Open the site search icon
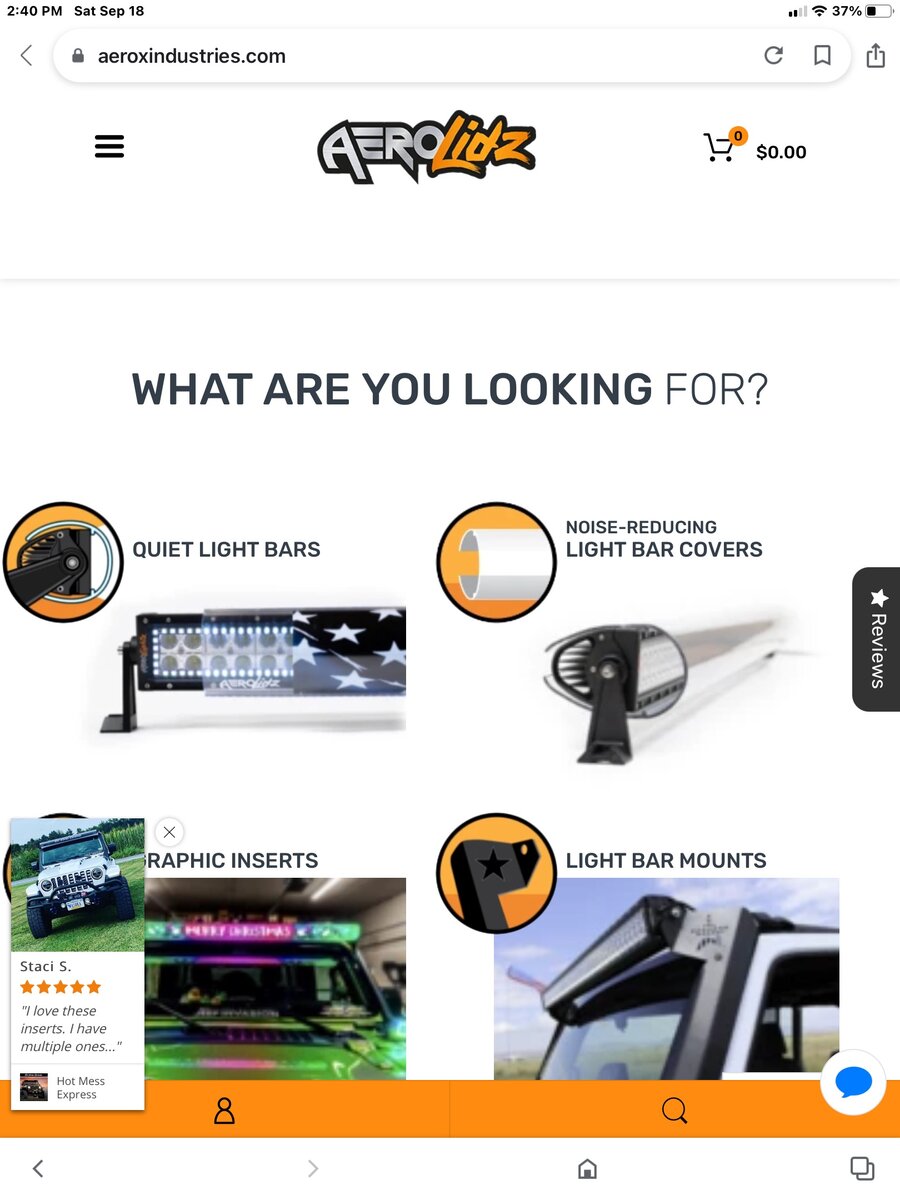The image size is (900, 1200). click(674, 1110)
